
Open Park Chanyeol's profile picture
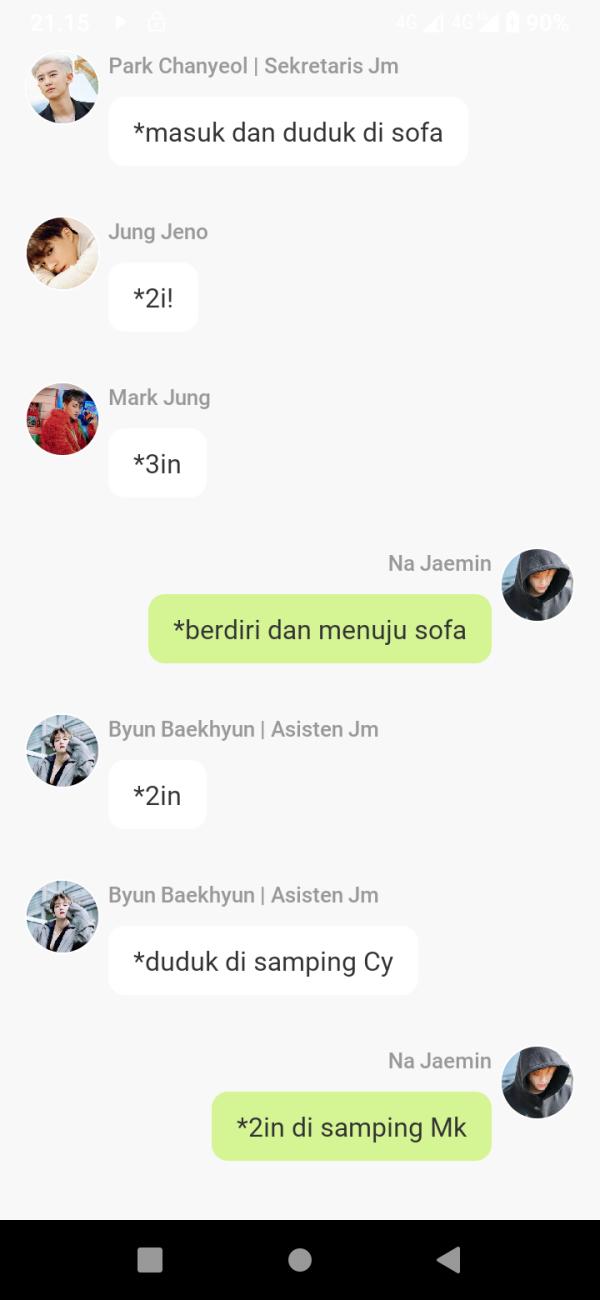pos(62,88)
